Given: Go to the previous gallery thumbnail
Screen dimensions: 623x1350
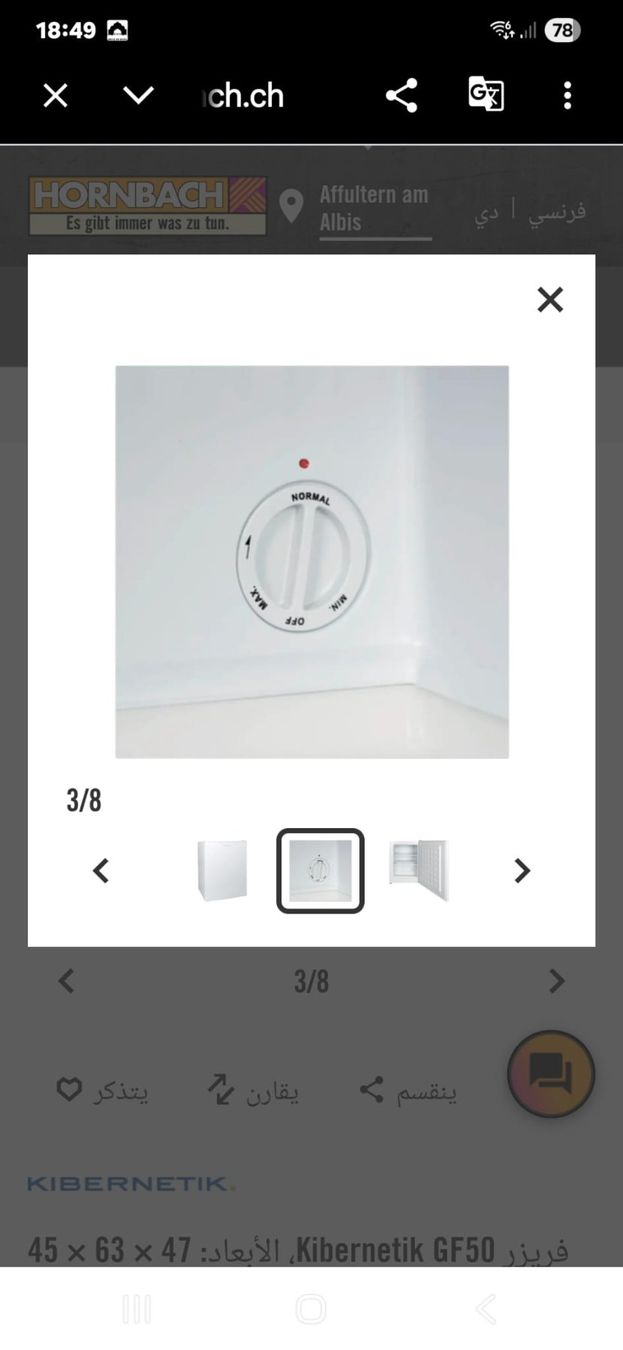Looking at the screenshot, I should pos(101,871).
